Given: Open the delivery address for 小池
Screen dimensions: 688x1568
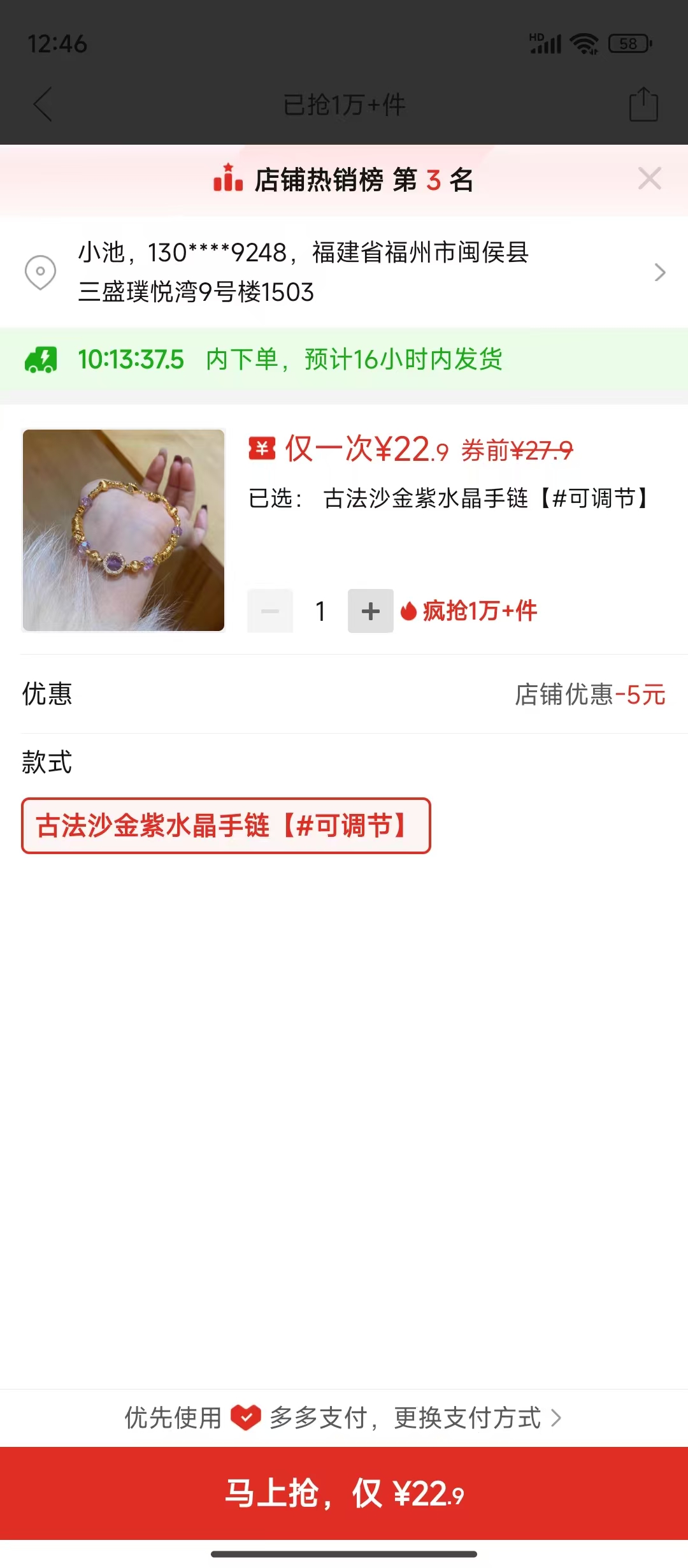Looking at the screenshot, I should tap(344, 273).
